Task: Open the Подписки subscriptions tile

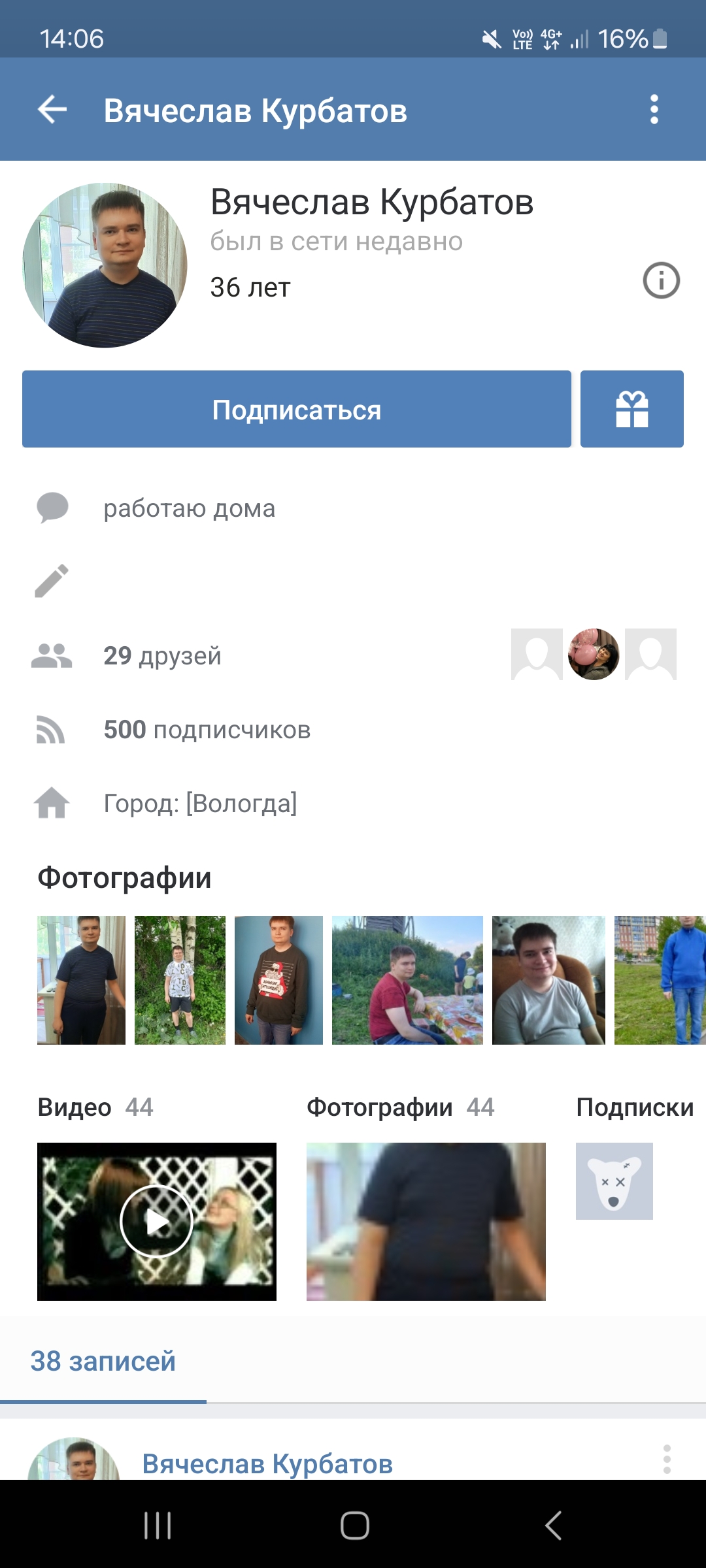Action: [x=614, y=1181]
